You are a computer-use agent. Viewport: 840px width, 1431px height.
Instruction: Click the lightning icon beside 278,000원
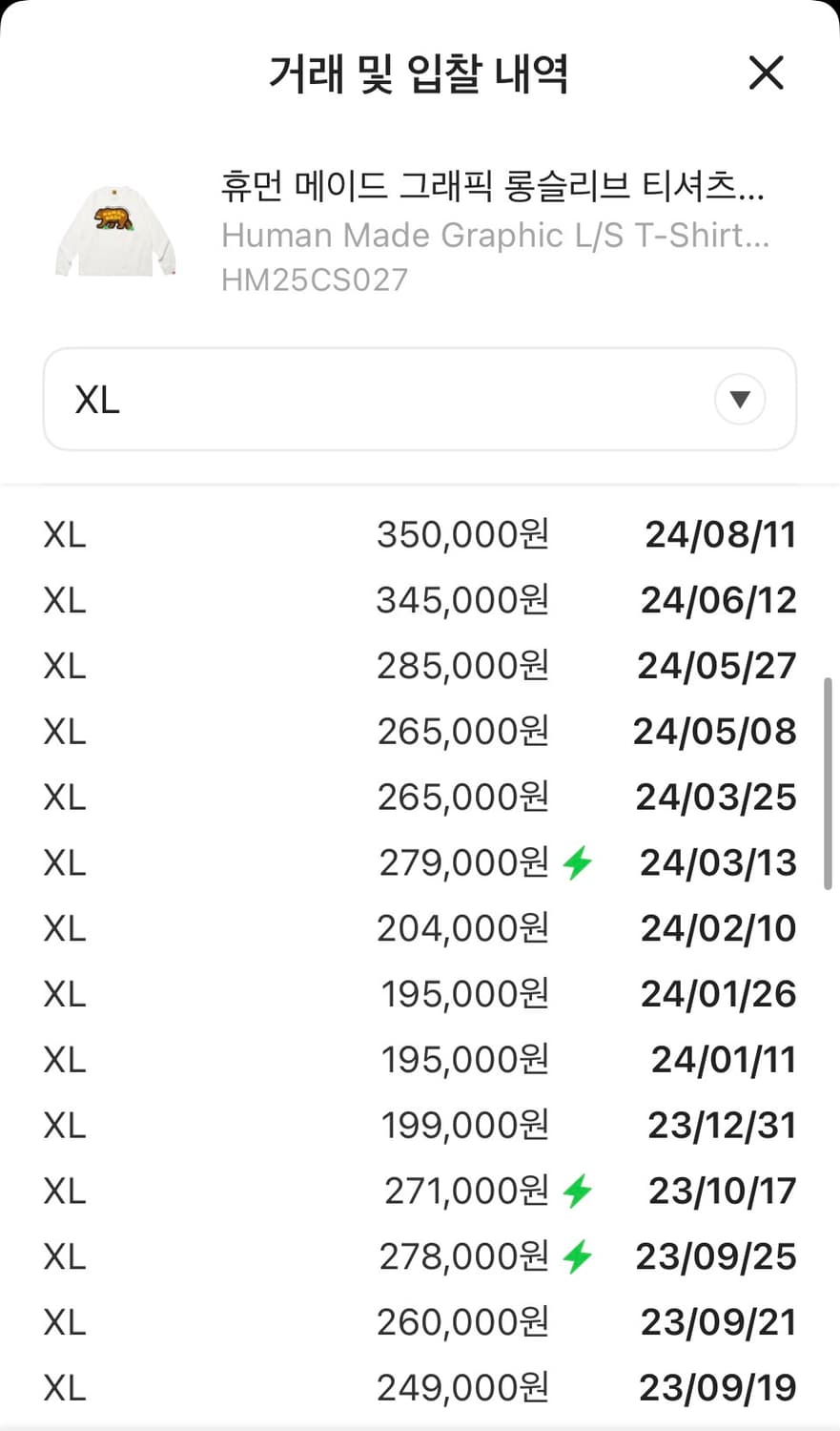pos(580,1255)
